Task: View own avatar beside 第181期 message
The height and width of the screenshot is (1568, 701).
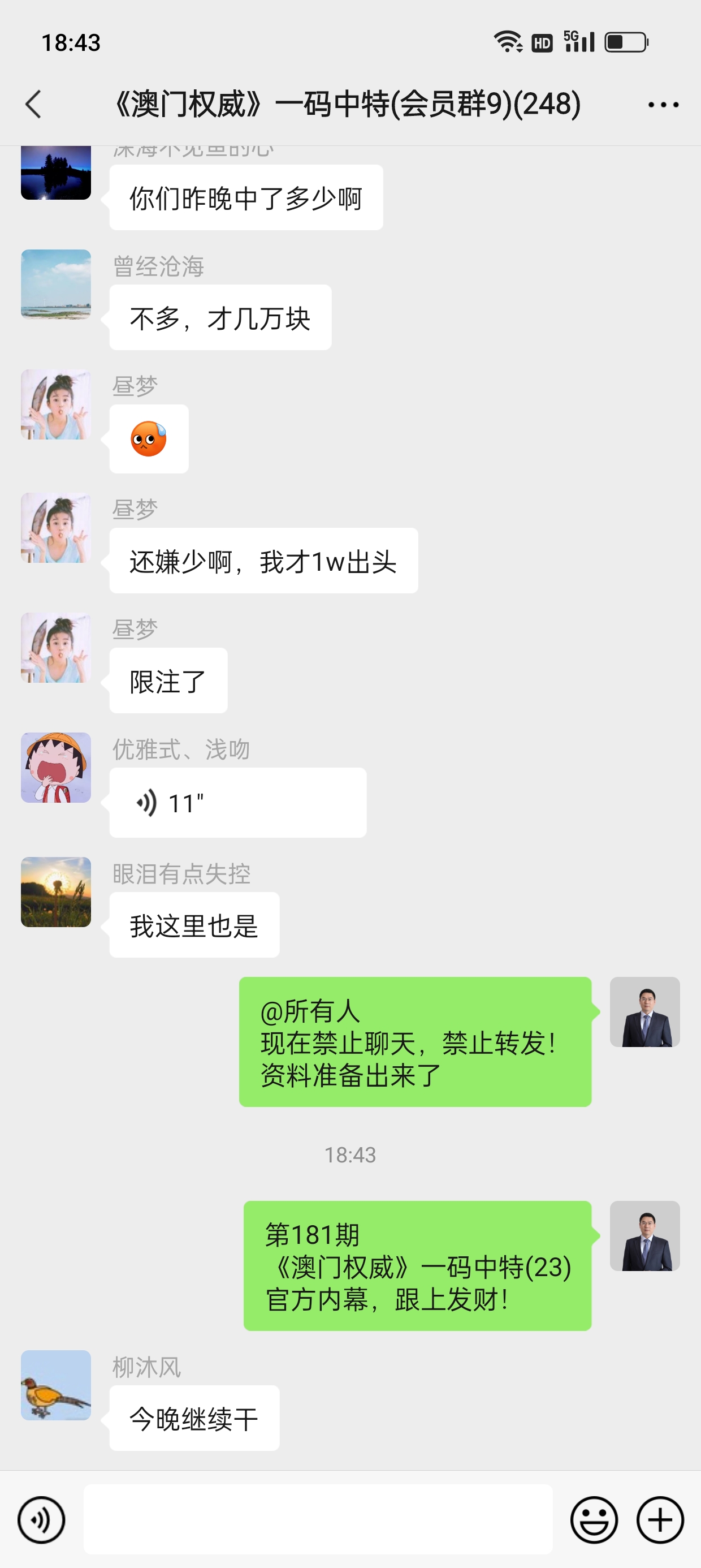Action: click(644, 1235)
